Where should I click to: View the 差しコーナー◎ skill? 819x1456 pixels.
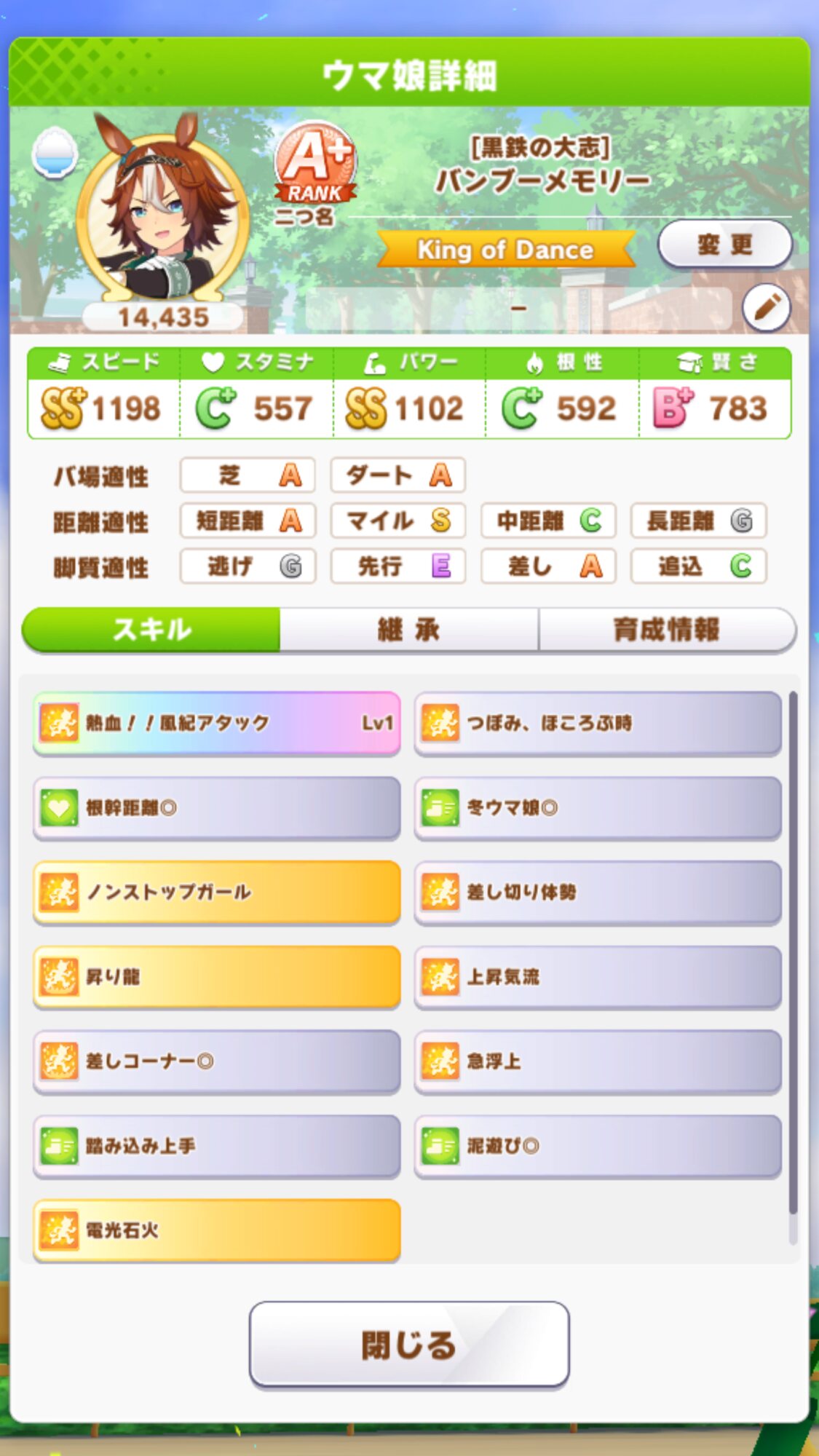click(x=216, y=1061)
